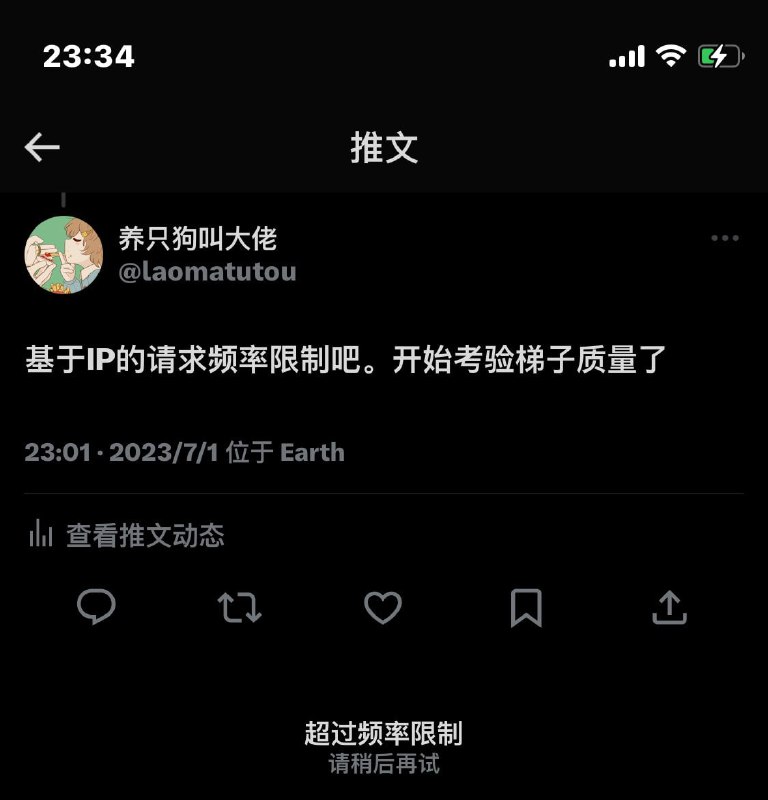Screen dimensions: 768x800
Task: Tap the battery charging indicator
Action: 722,57
